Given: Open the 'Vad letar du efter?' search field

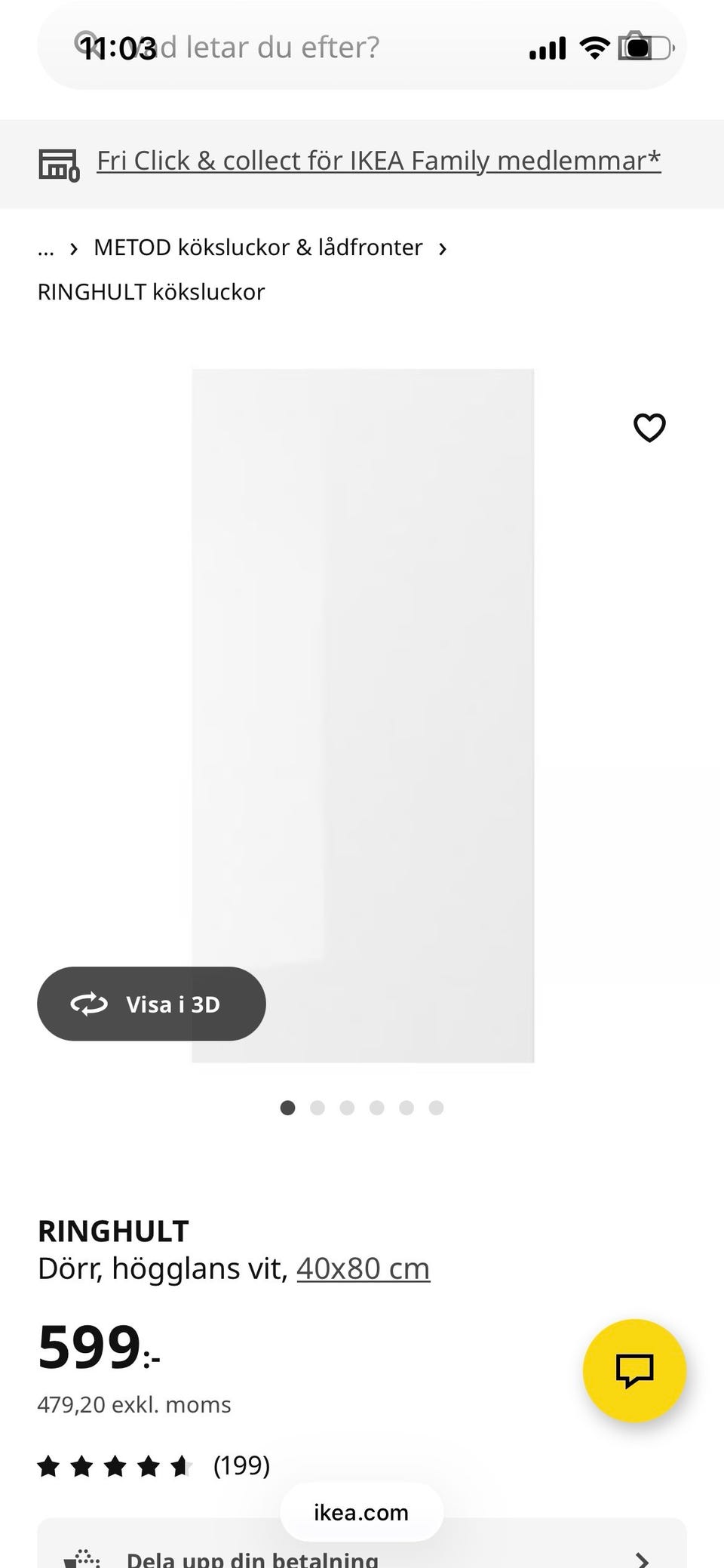Looking at the screenshot, I should [362, 48].
